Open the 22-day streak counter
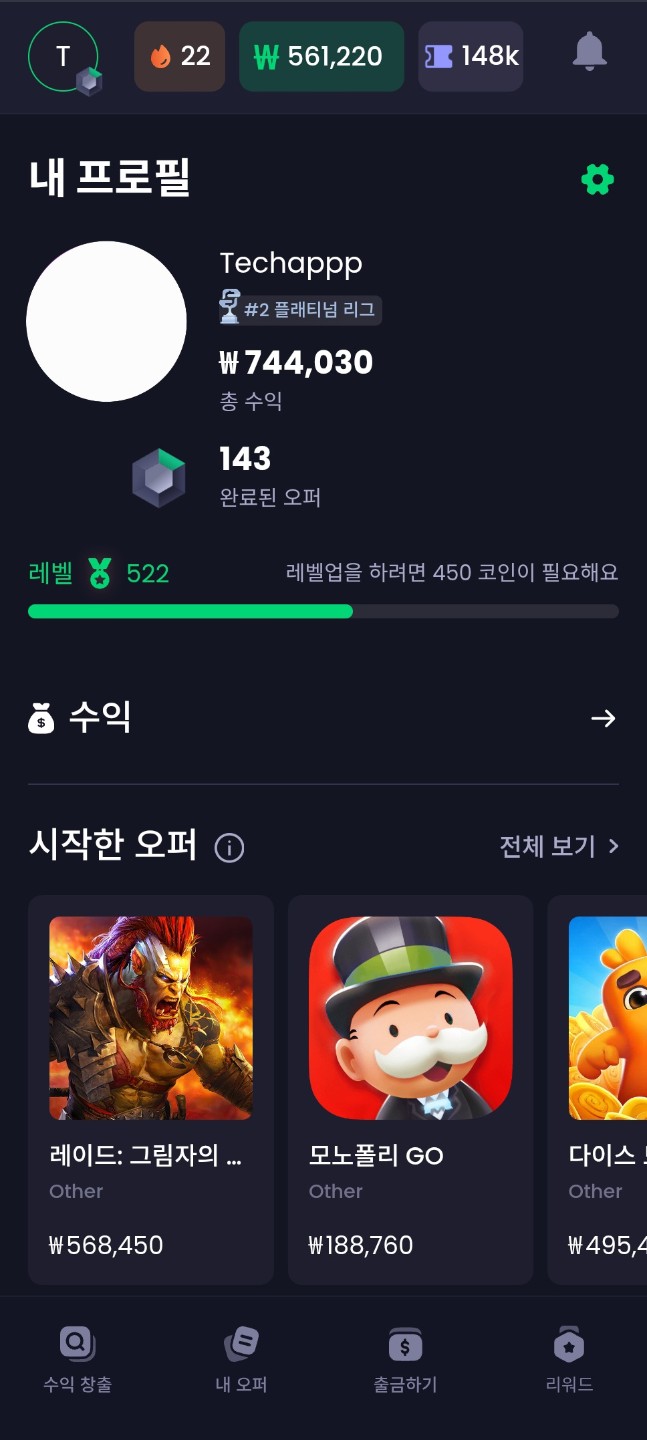Screen dimensions: 647x1440 pos(180,57)
